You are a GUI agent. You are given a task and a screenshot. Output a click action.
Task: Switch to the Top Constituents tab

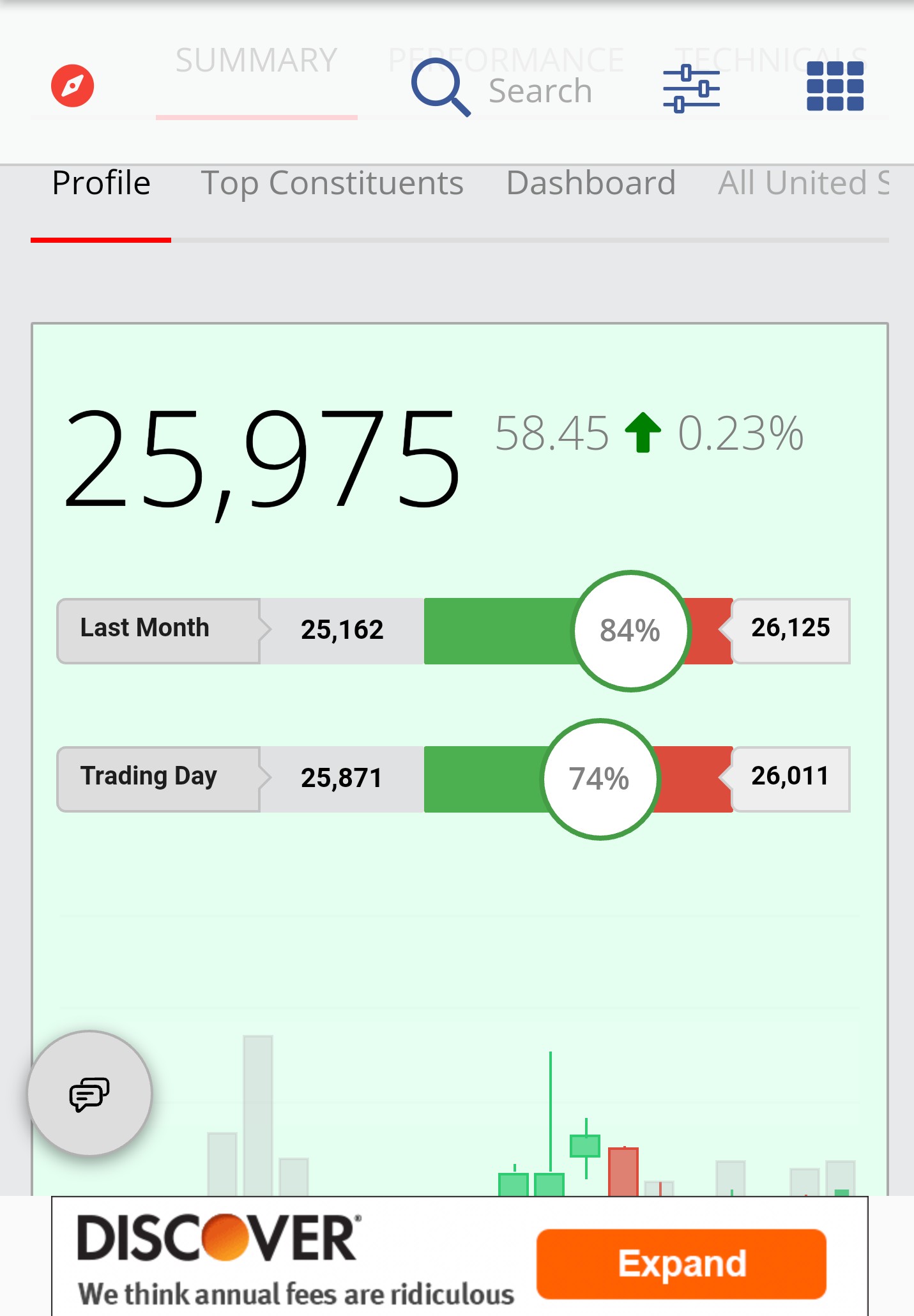click(x=331, y=183)
